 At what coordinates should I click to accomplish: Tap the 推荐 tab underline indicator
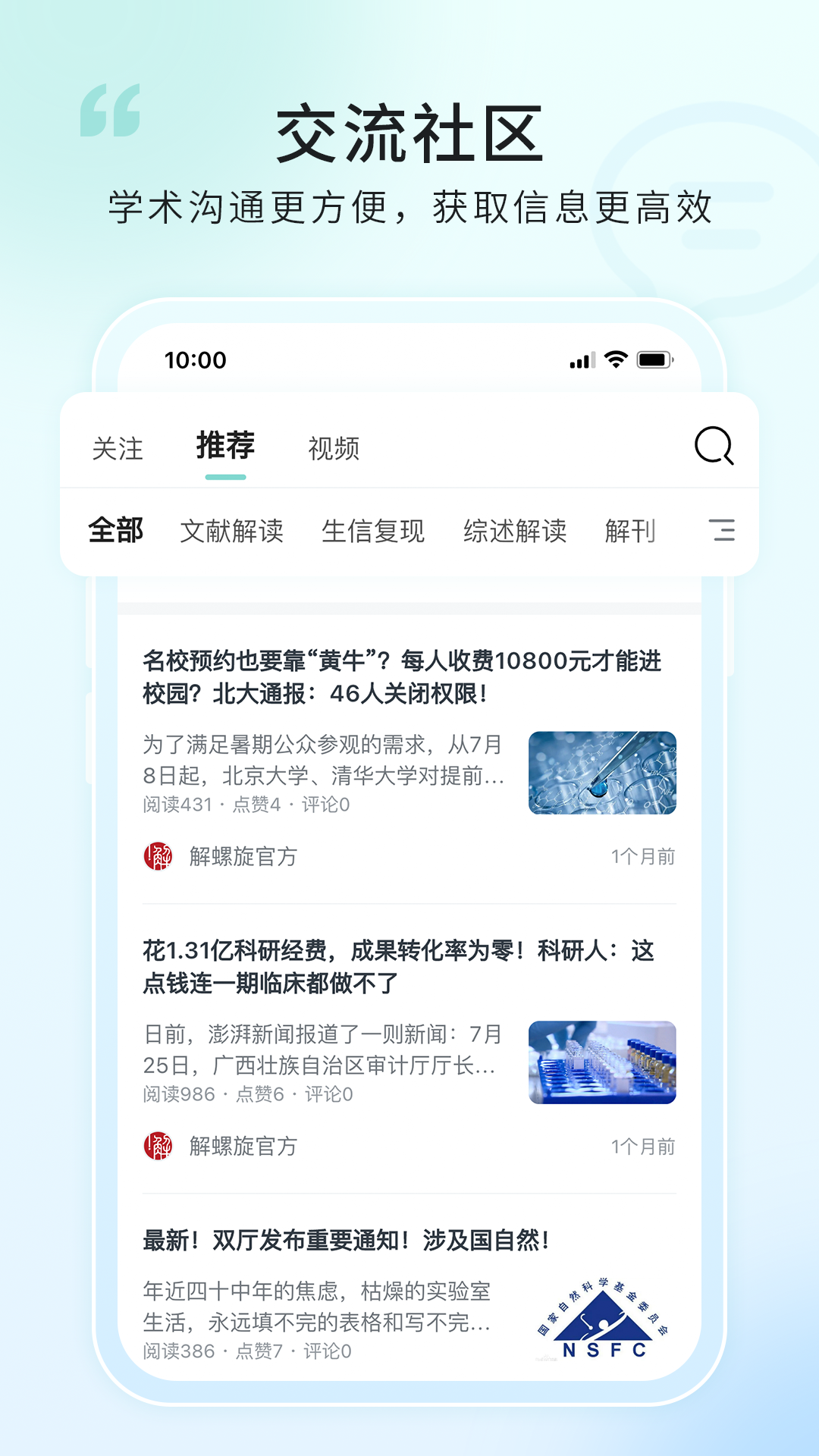224,478
